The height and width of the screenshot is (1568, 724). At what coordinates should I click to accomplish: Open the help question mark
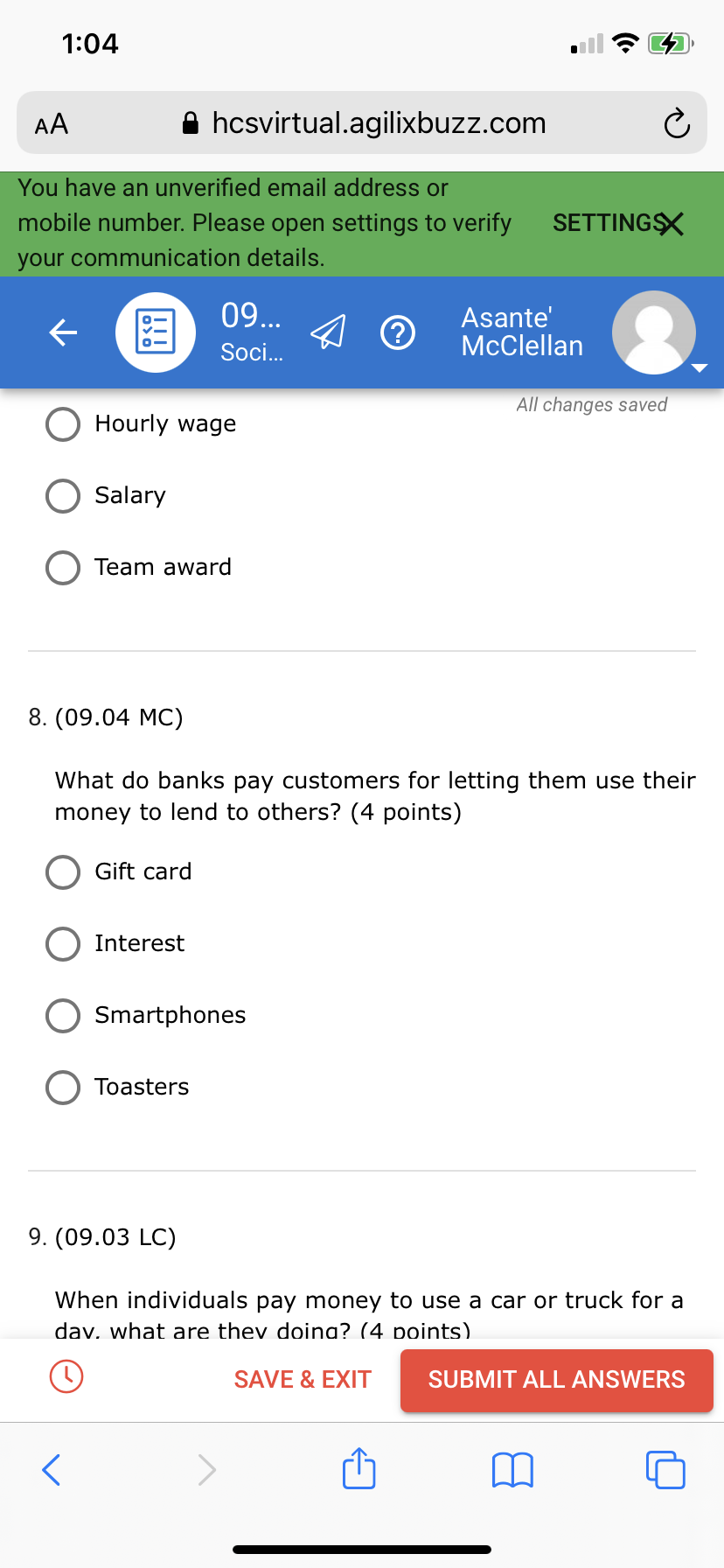[x=398, y=332]
